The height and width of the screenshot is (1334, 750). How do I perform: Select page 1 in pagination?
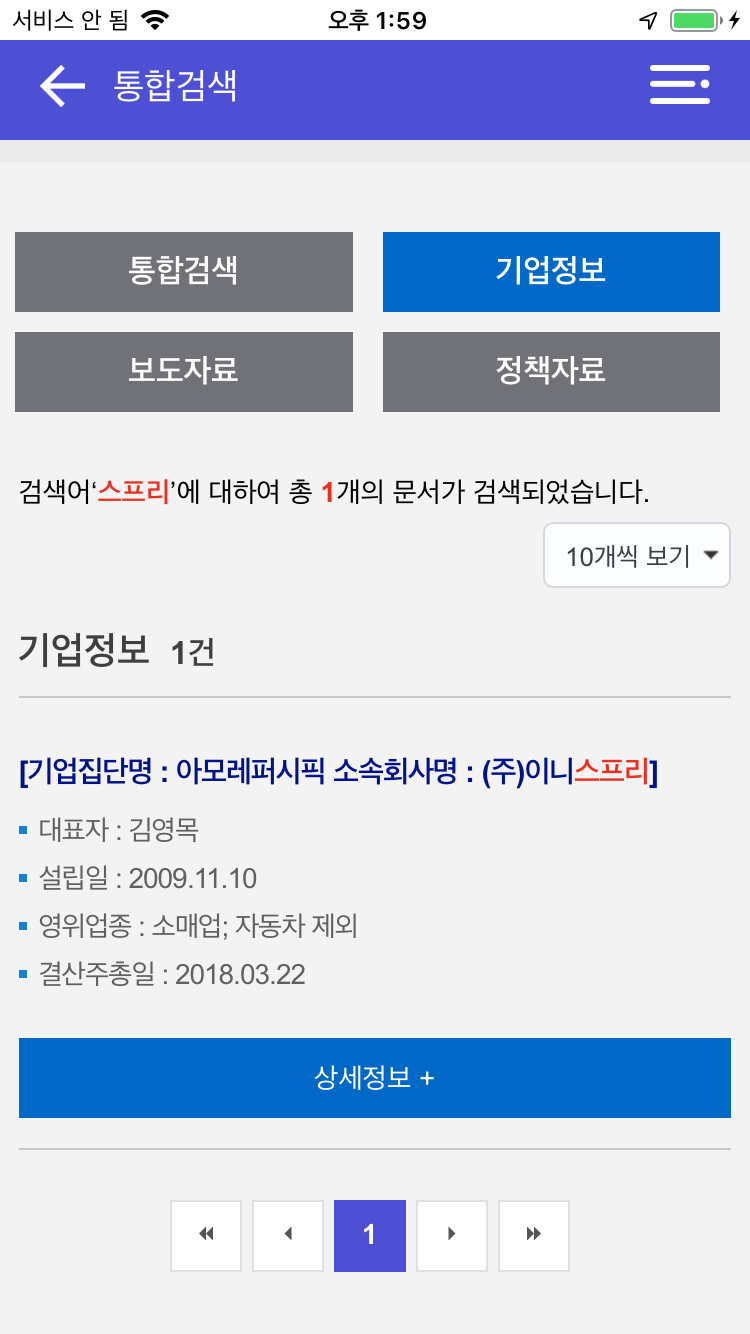(x=370, y=1235)
